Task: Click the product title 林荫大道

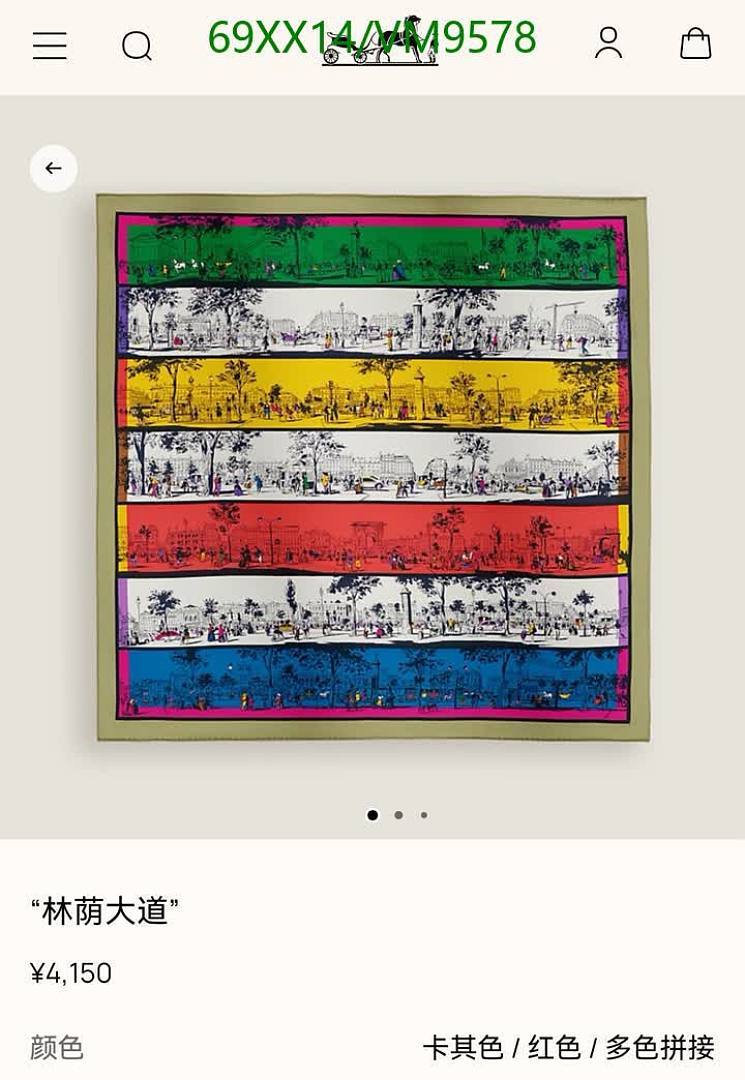Action: pos(107,908)
